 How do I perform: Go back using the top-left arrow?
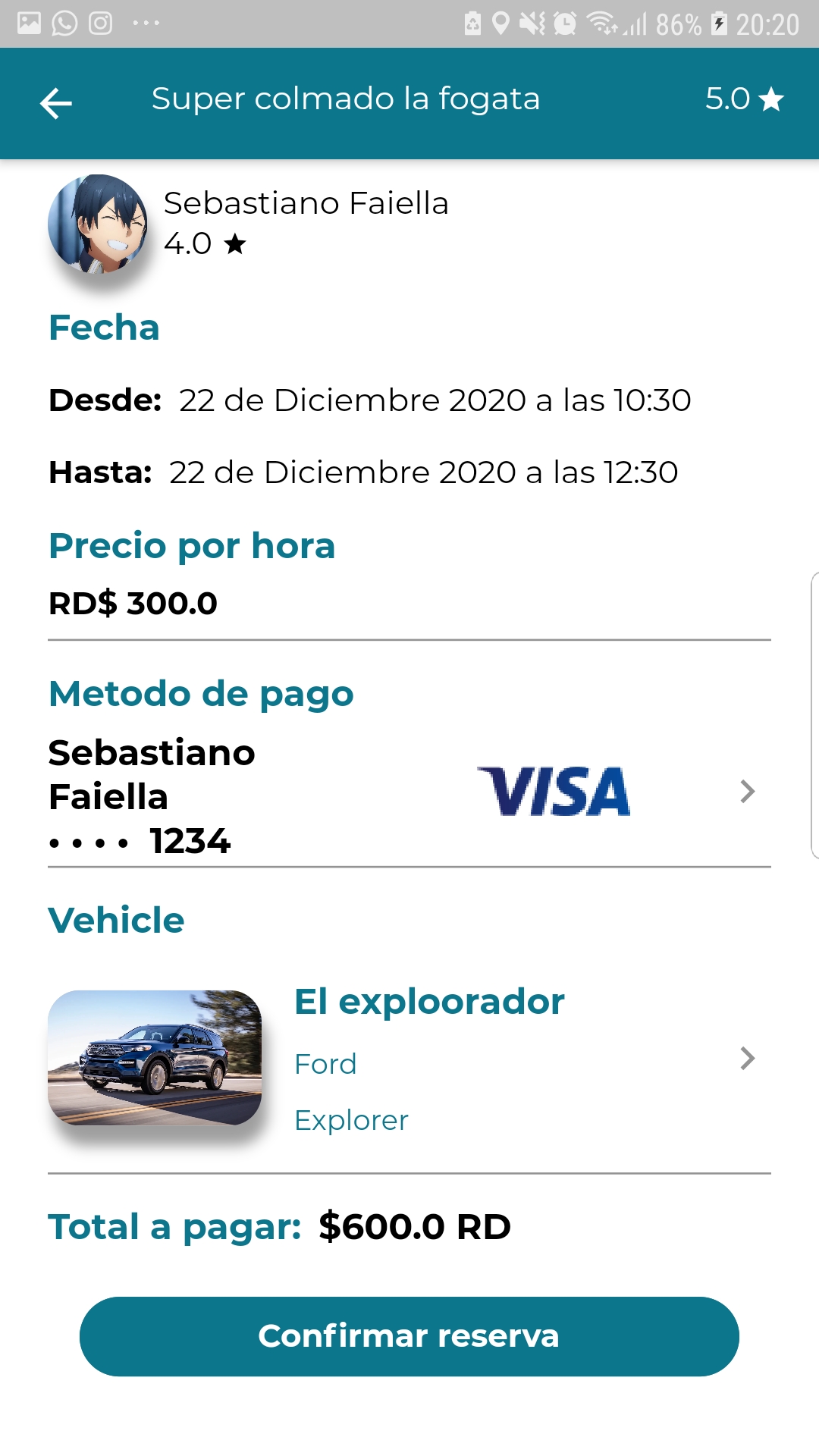click(x=55, y=103)
